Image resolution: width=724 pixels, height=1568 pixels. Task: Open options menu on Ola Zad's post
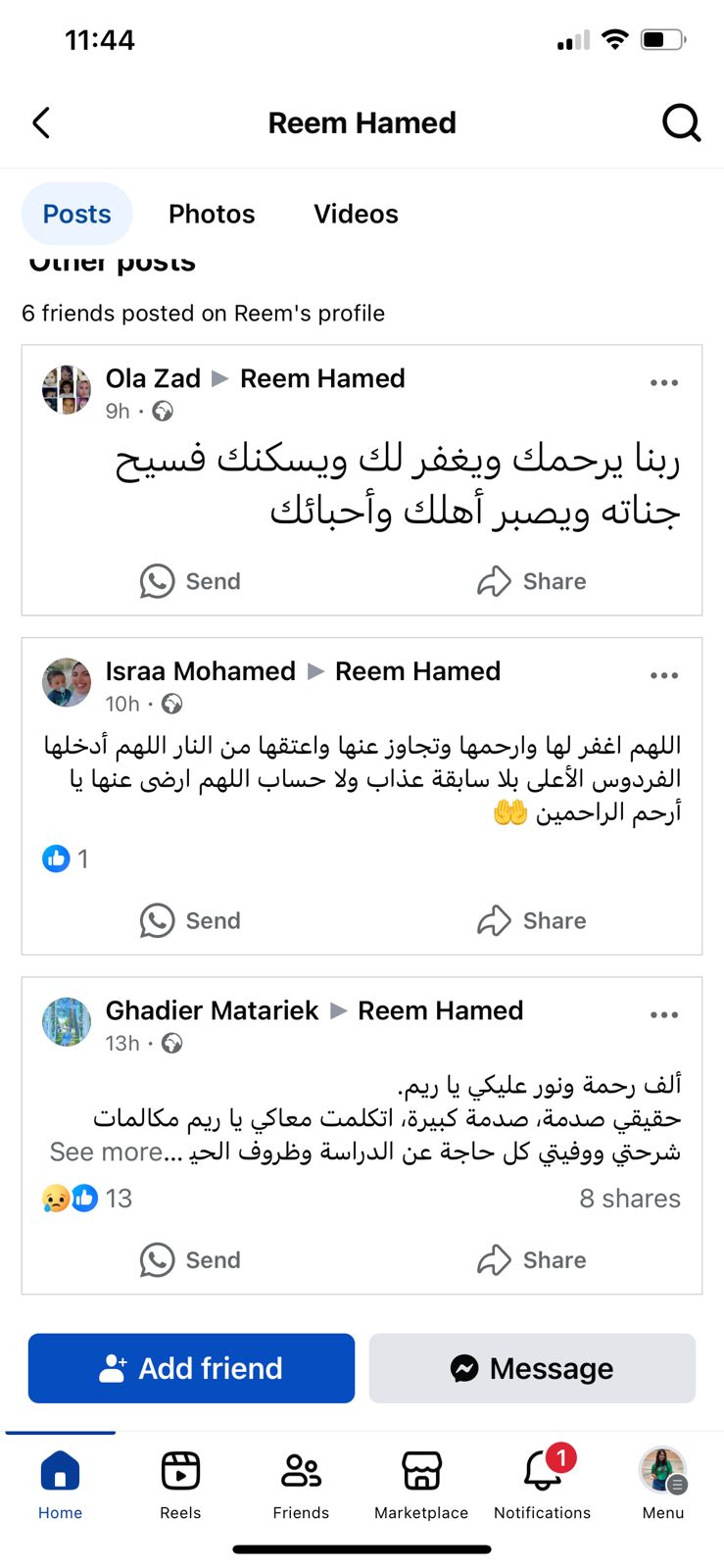click(x=664, y=383)
